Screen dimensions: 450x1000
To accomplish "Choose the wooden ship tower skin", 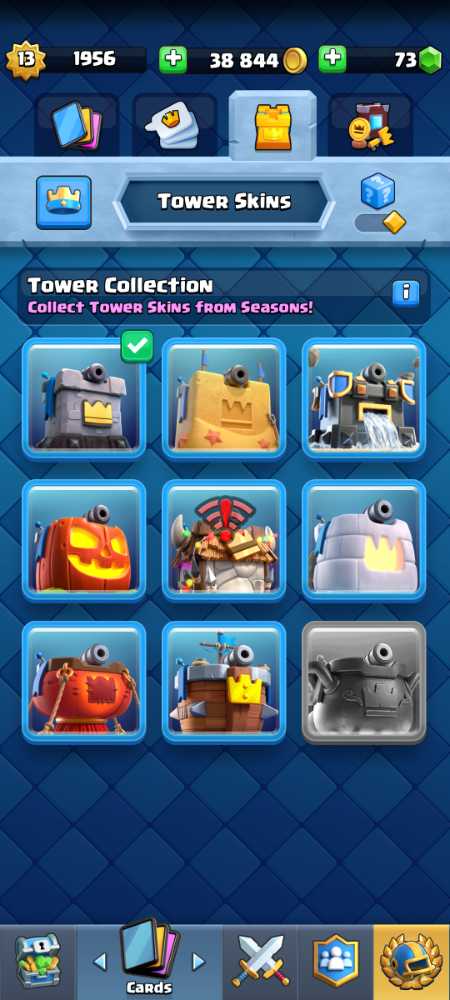I will (224, 682).
